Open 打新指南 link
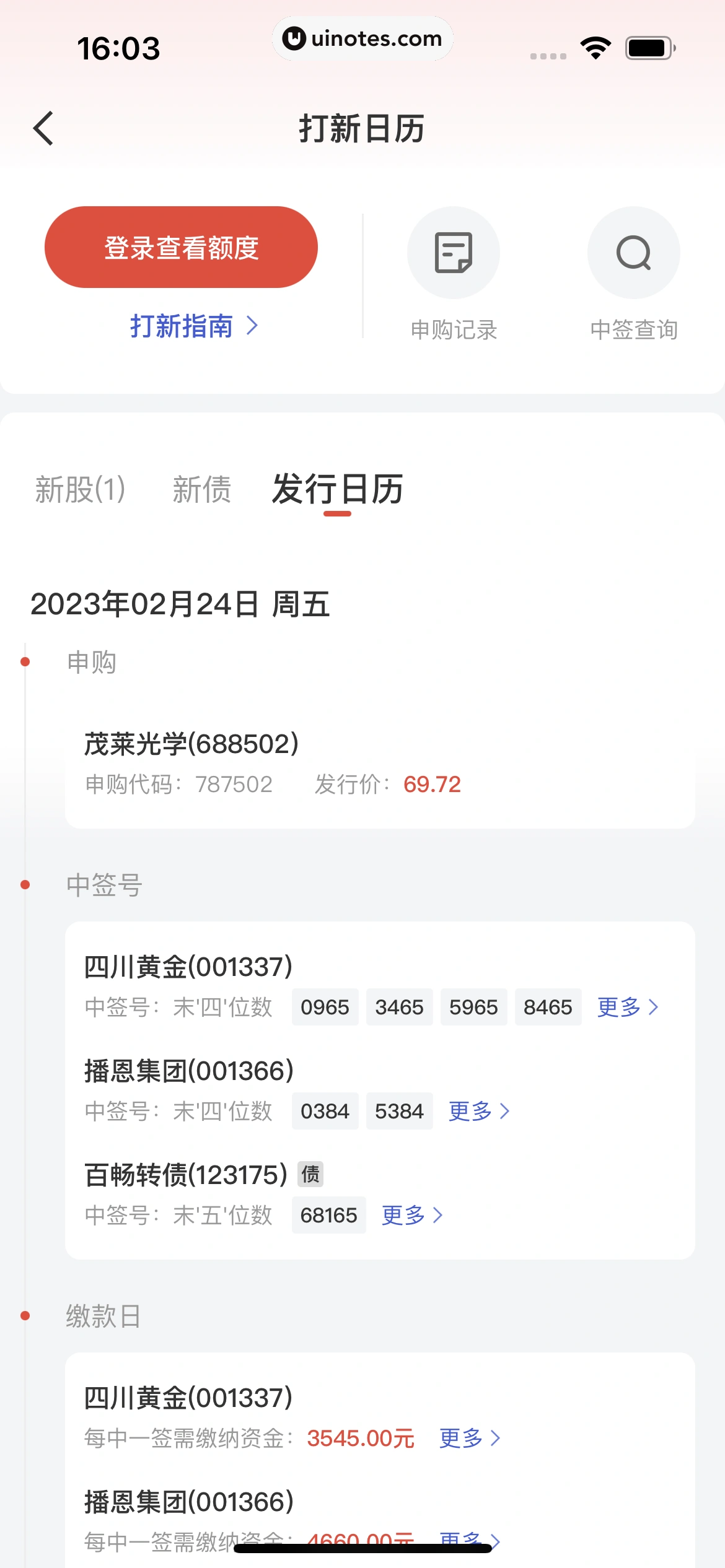This screenshot has height=1568, width=725. pyautogui.click(x=193, y=326)
